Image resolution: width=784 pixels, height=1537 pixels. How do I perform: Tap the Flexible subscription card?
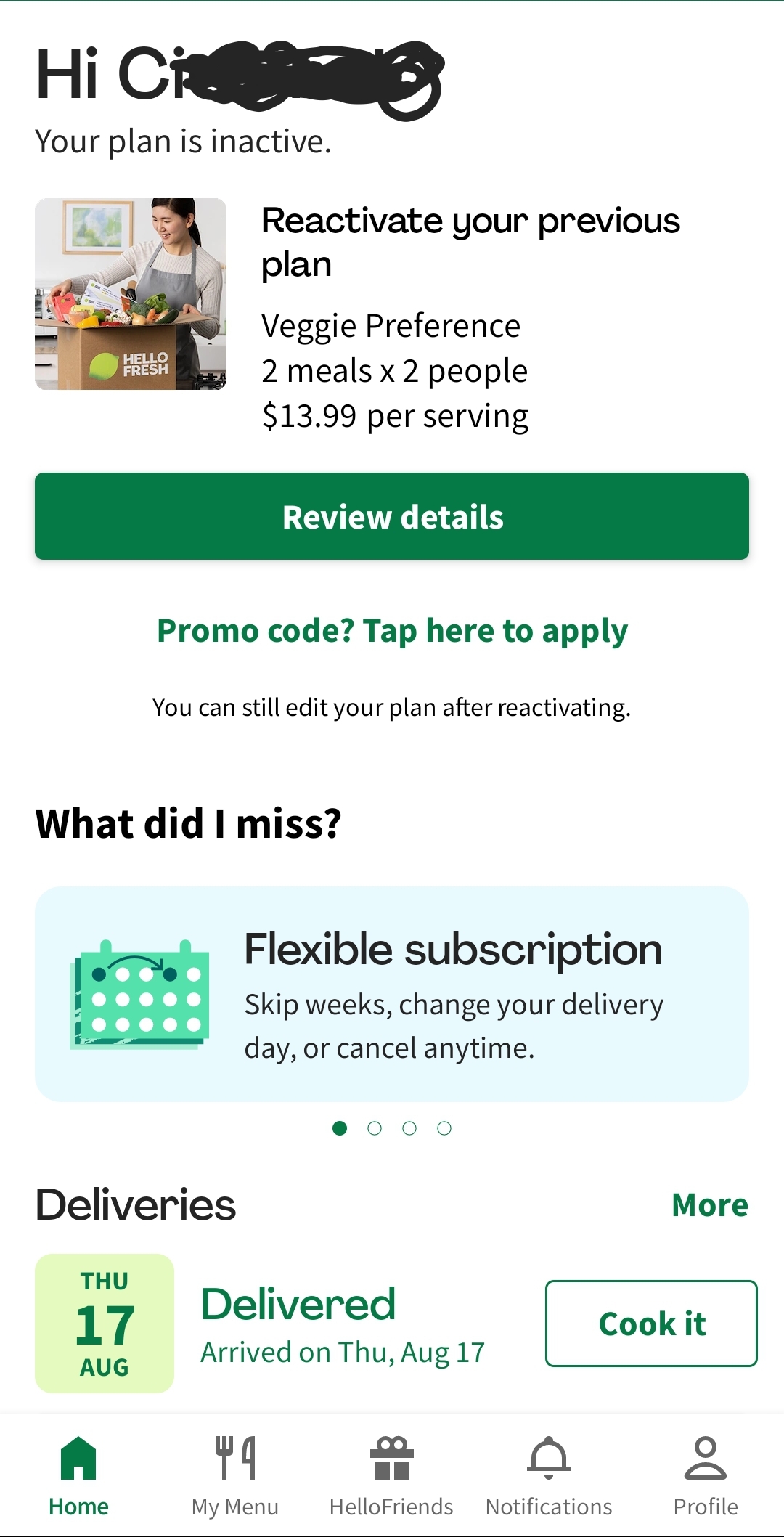coord(392,995)
